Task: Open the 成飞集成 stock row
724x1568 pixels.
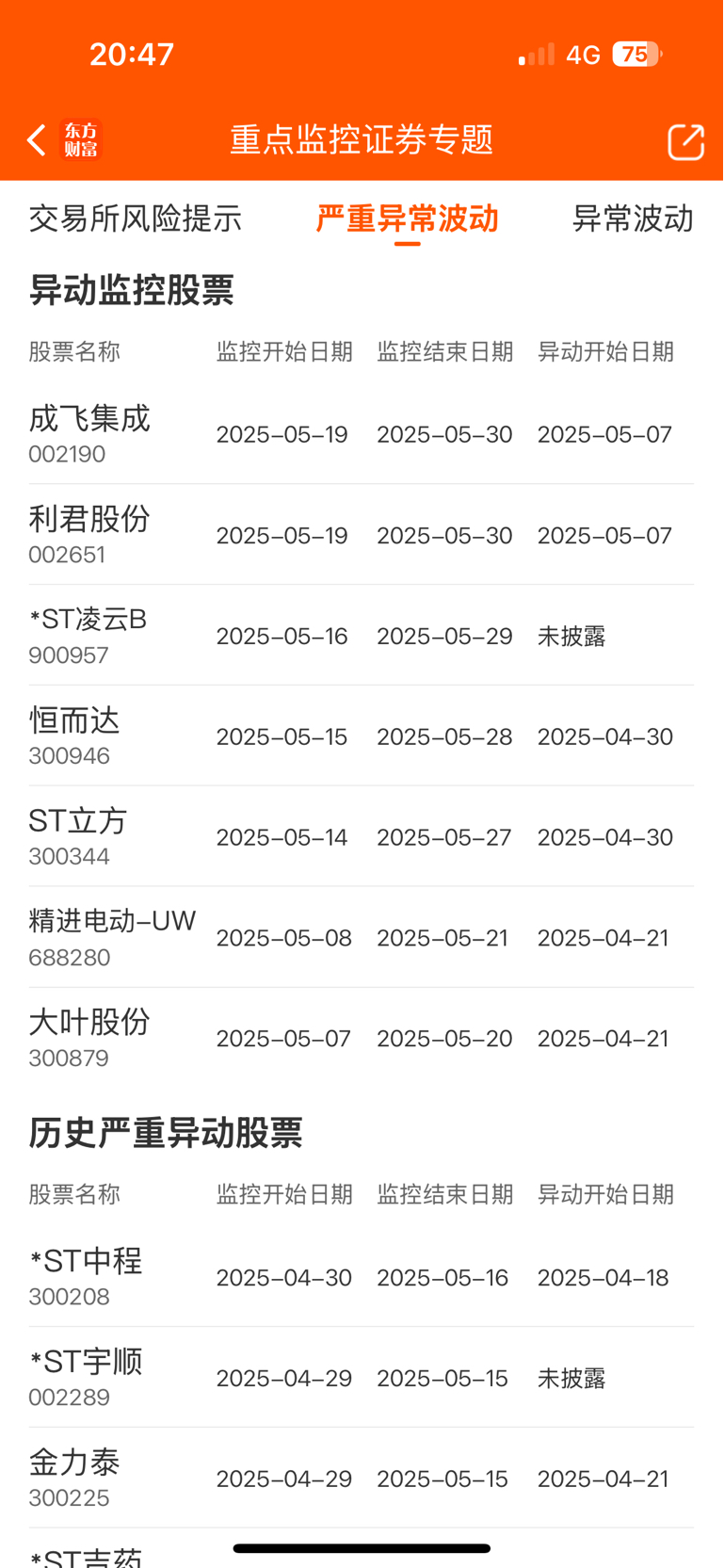Action: pos(362,434)
